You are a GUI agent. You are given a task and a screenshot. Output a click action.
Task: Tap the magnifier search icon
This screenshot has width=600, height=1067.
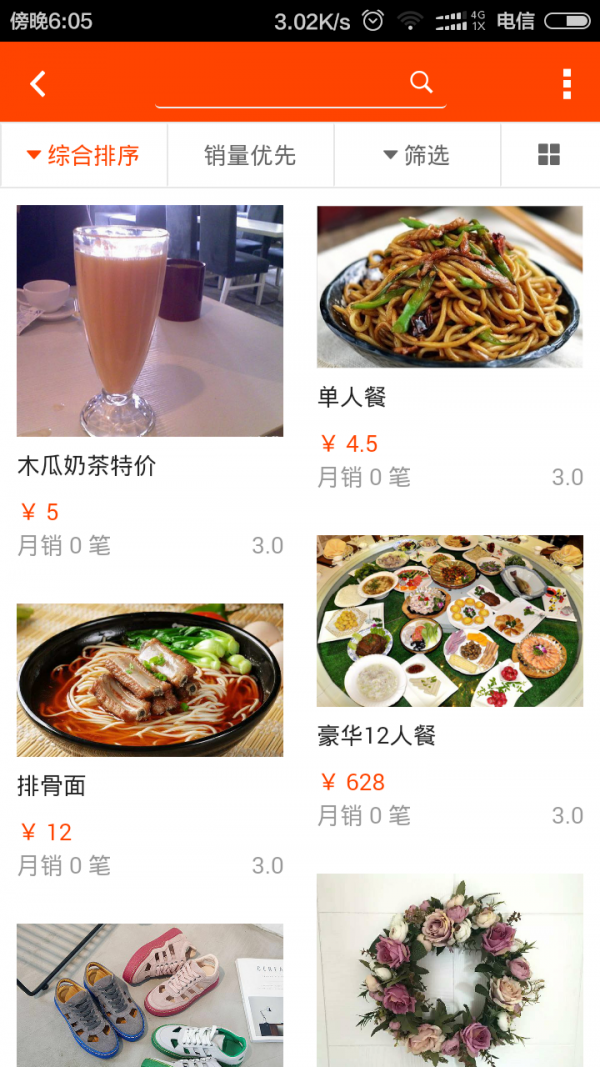click(421, 83)
